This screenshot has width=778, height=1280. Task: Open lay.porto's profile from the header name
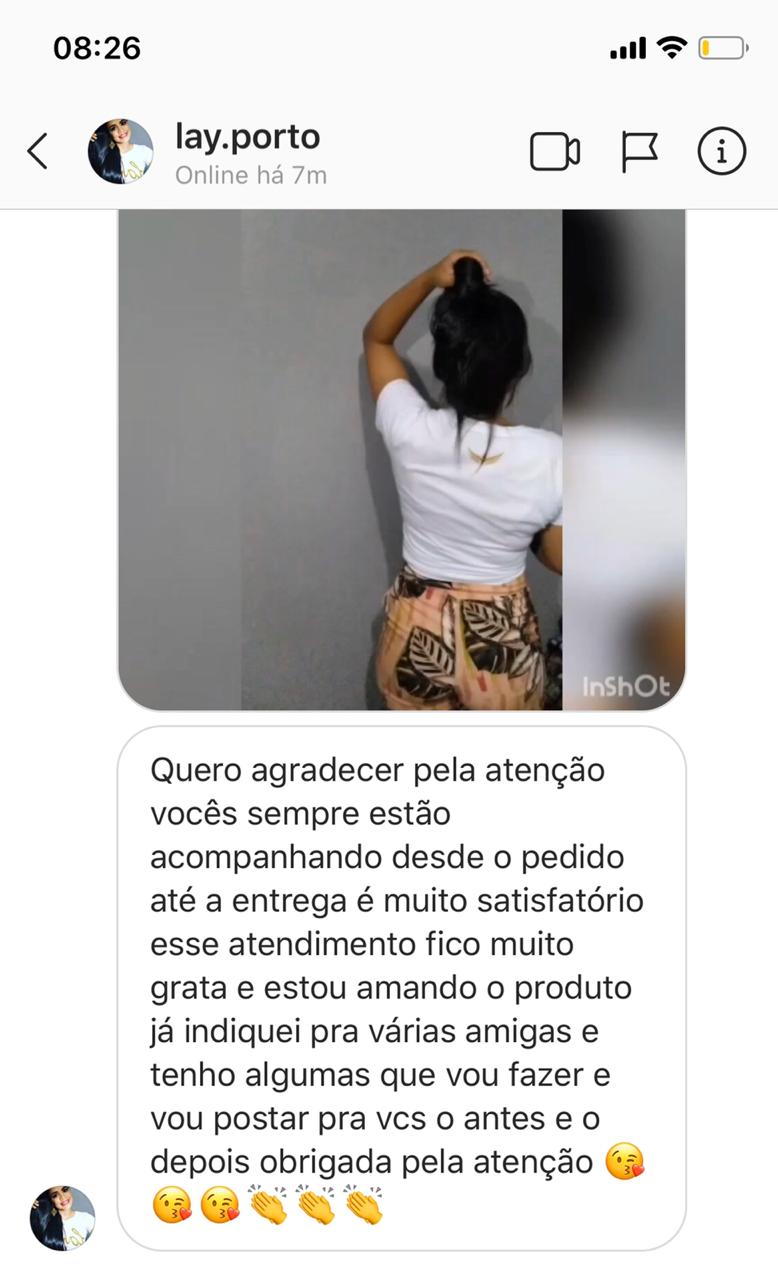pyautogui.click(x=247, y=137)
